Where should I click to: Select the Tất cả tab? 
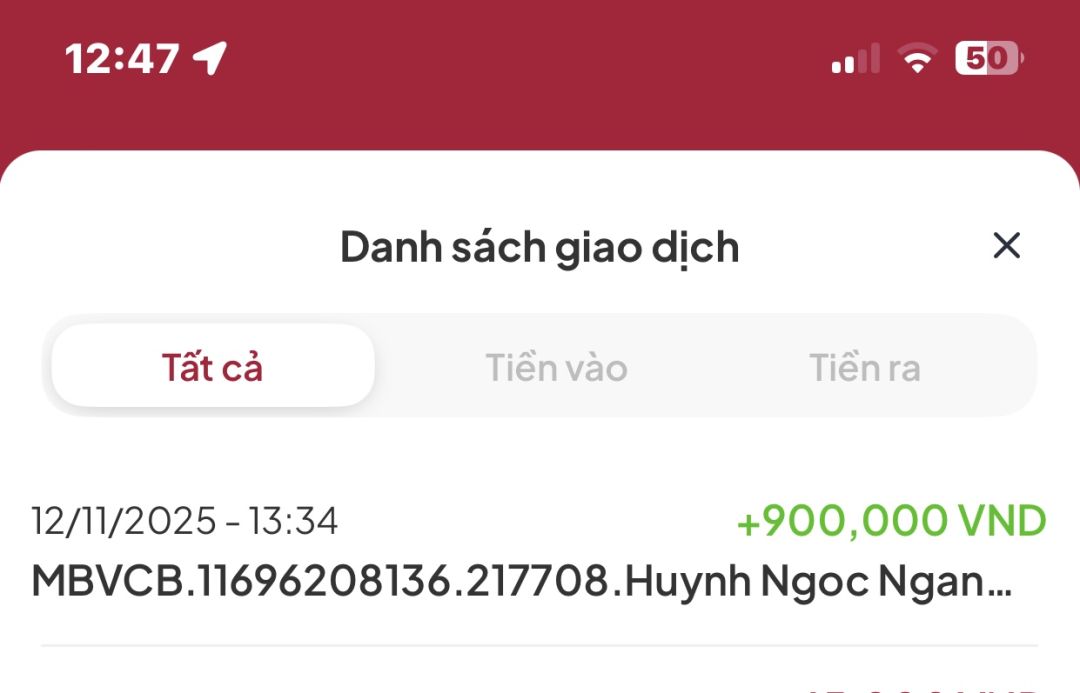pos(213,367)
